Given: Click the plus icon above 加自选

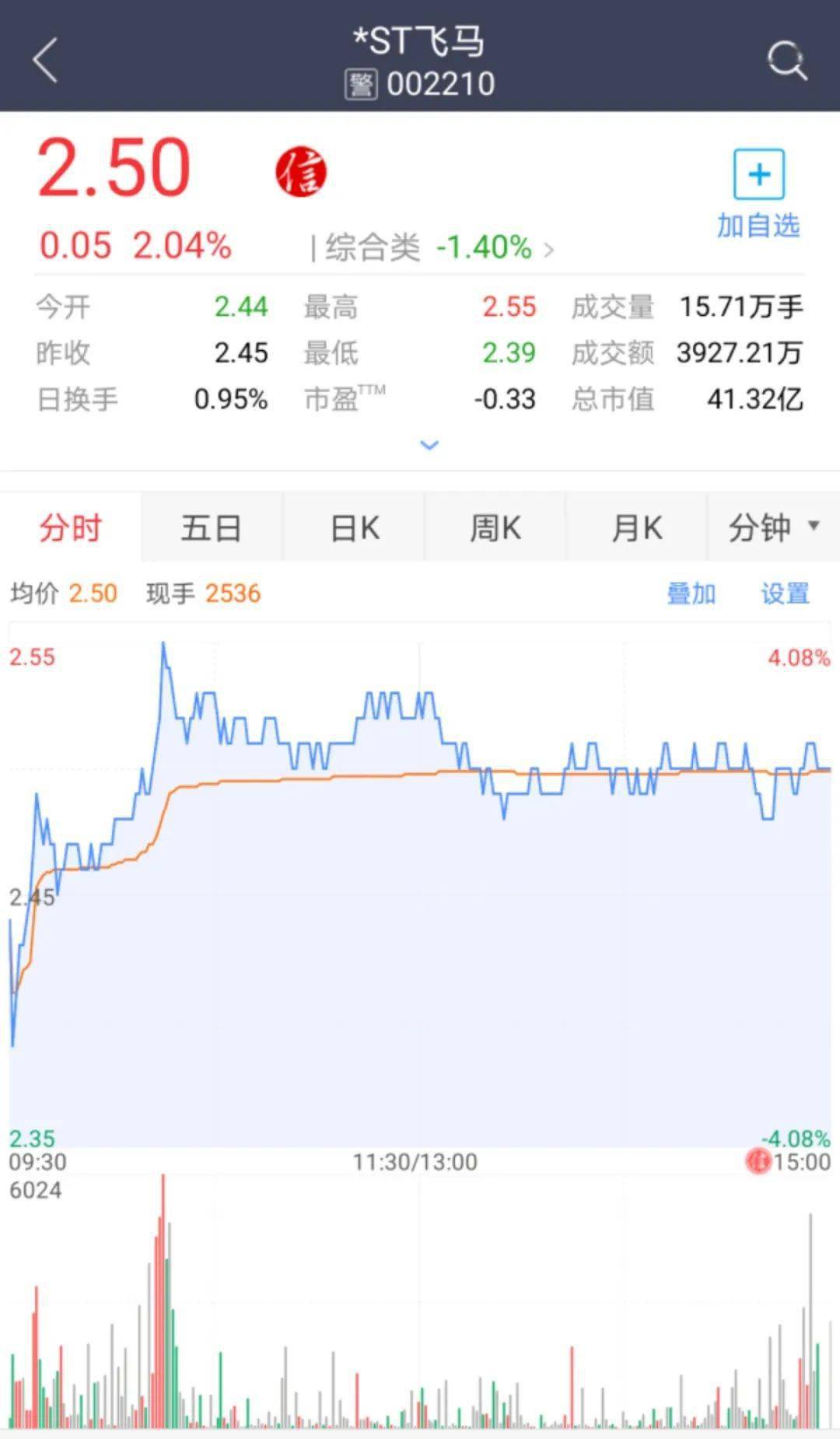Looking at the screenshot, I should pos(758,174).
